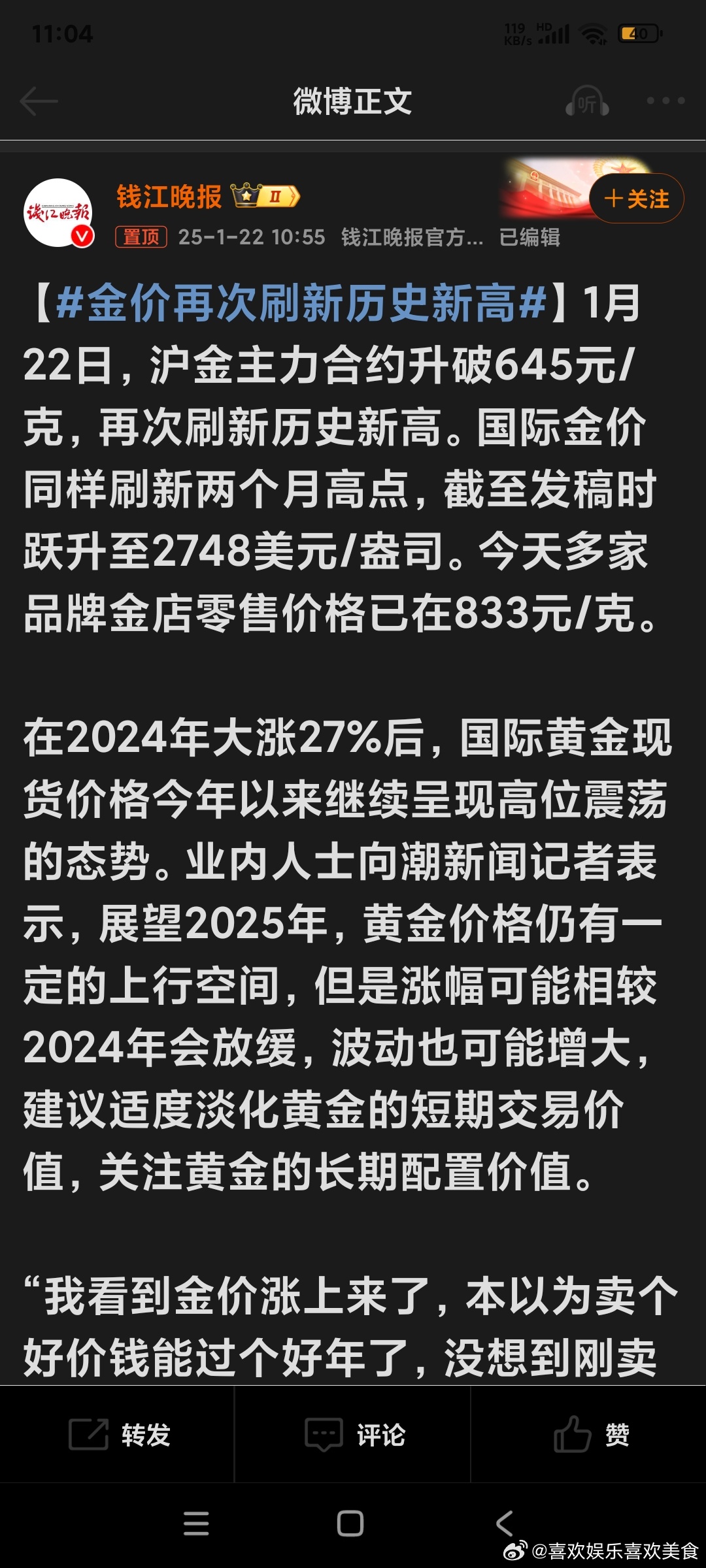Tap the listen (听) headphone icon
The width and height of the screenshot is (706, 1568).
pyautogui.click(x=587, y=102)
